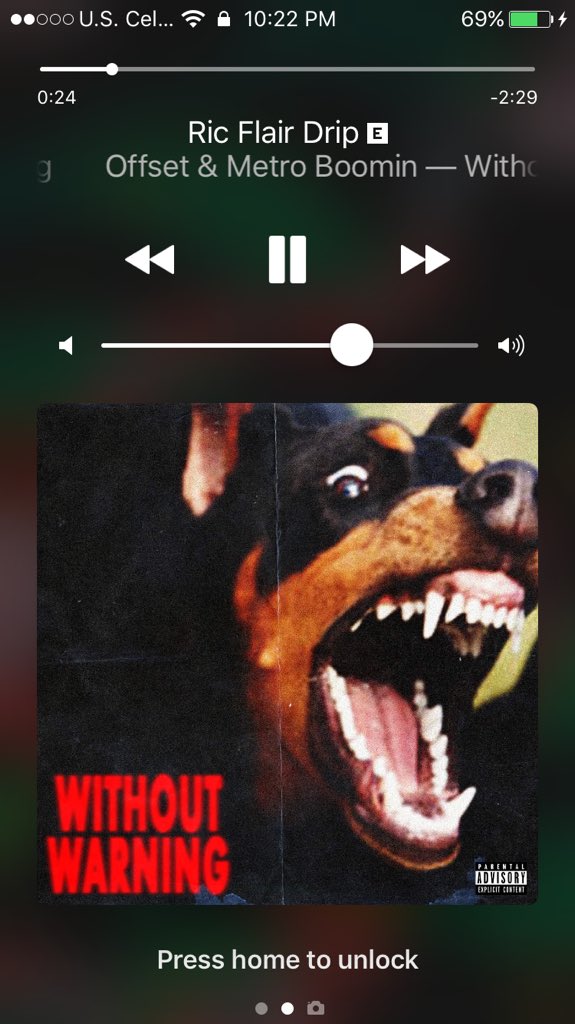Screen dimensions: 575x1024
Task: Tap the volume slider knob
Action: (352, 345)
